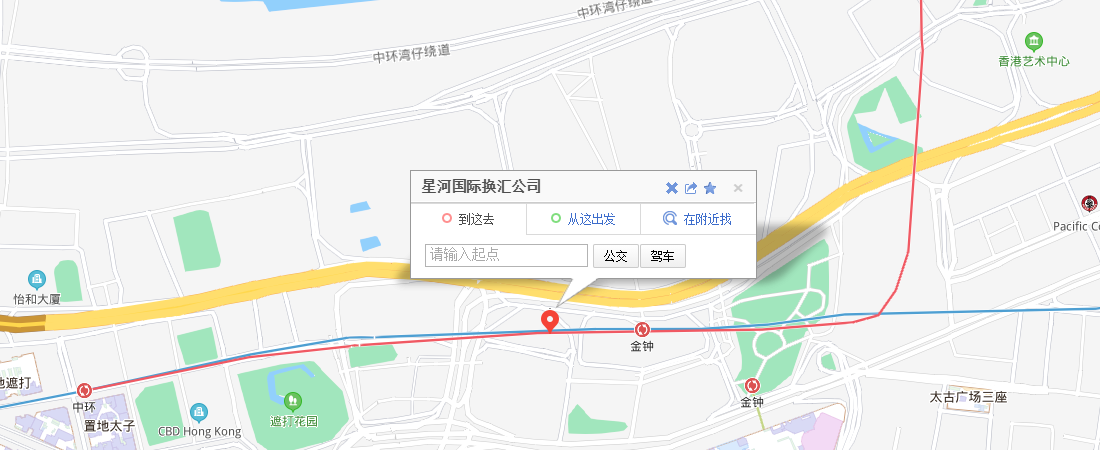Open the 遮打花园 park marker
The image size is (1100, 450).
293,402
